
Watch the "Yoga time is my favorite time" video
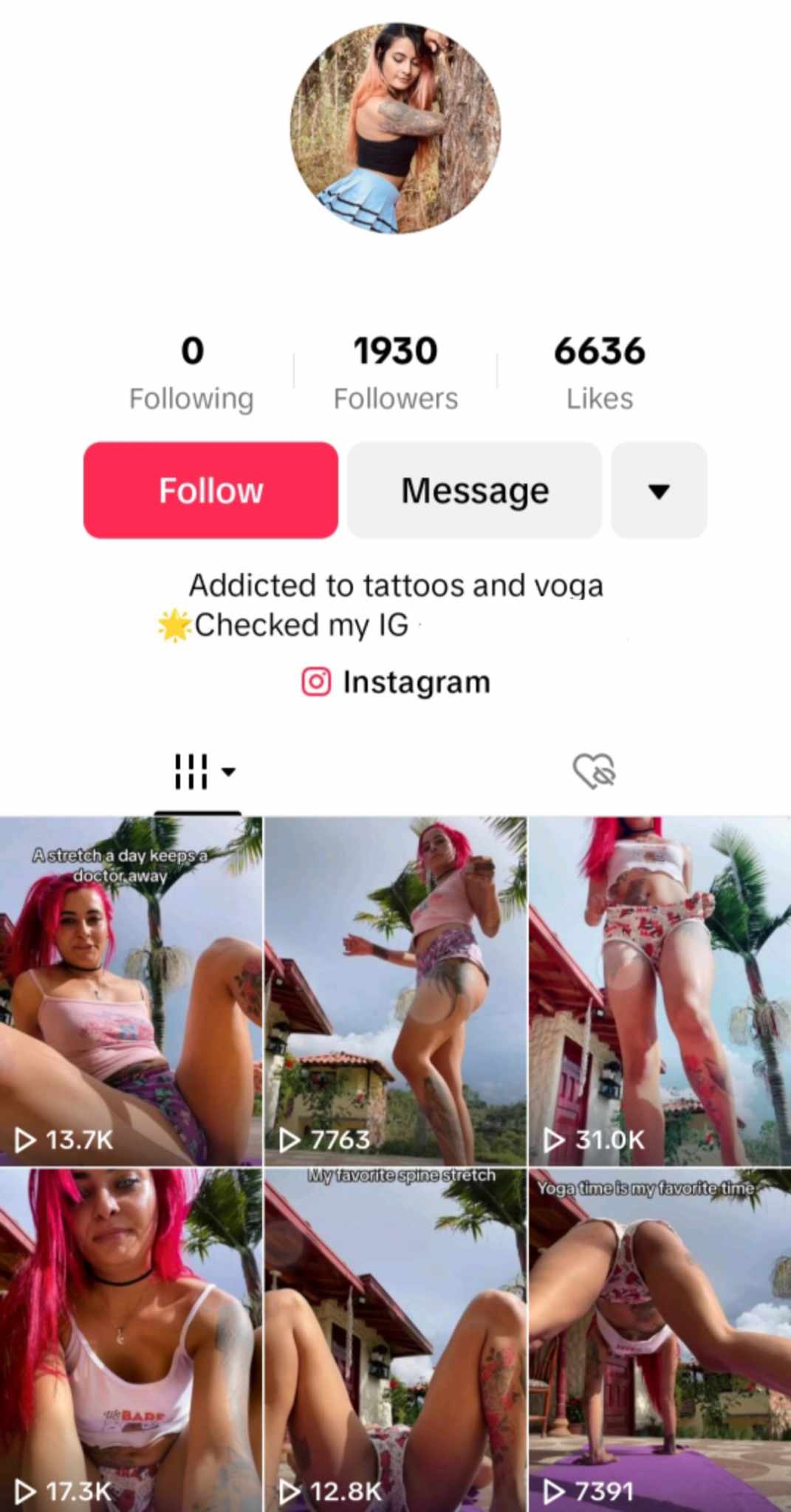660,1340
